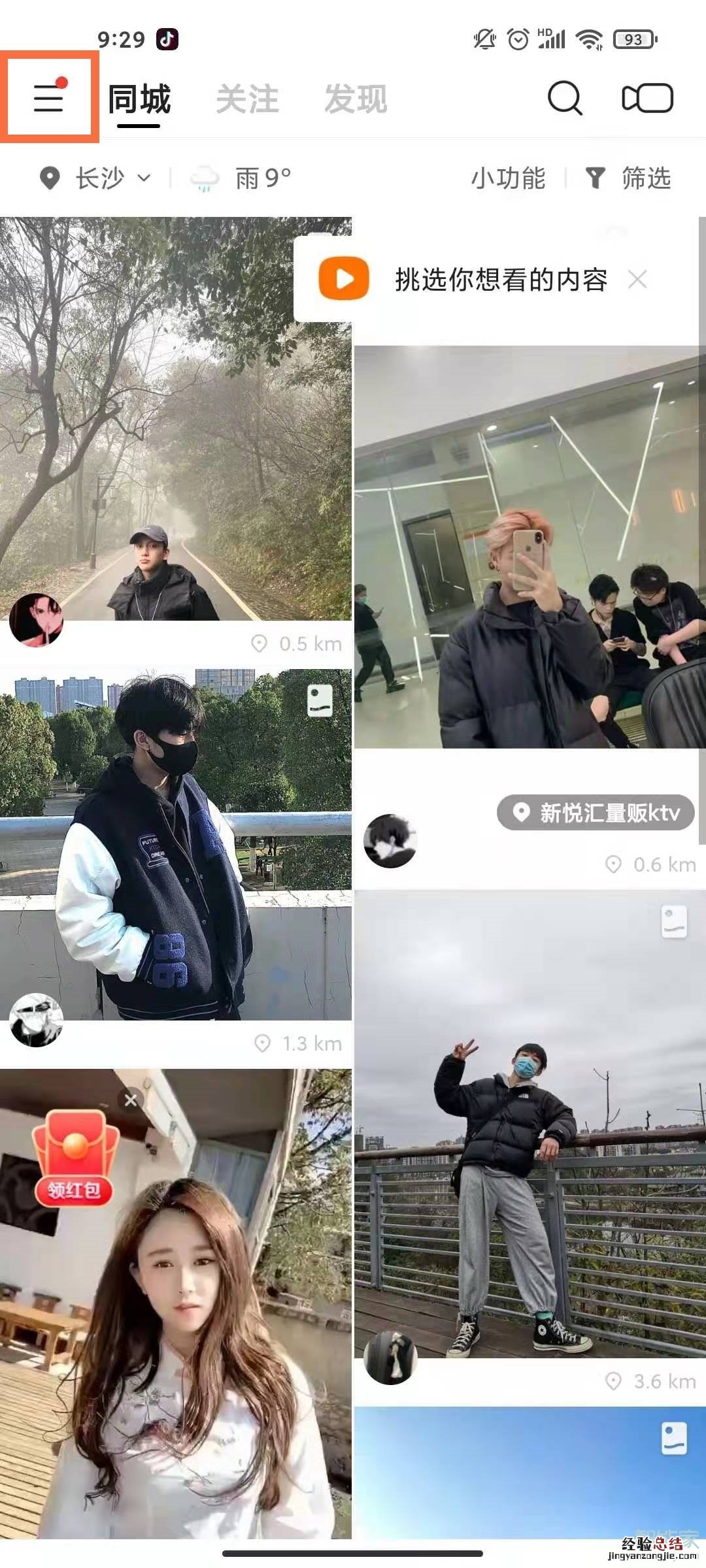Open the location tag 新悦汇量贩ktv
This screenshot has width=706, height=1568.
pyautogui.click(x=595, y=814)
